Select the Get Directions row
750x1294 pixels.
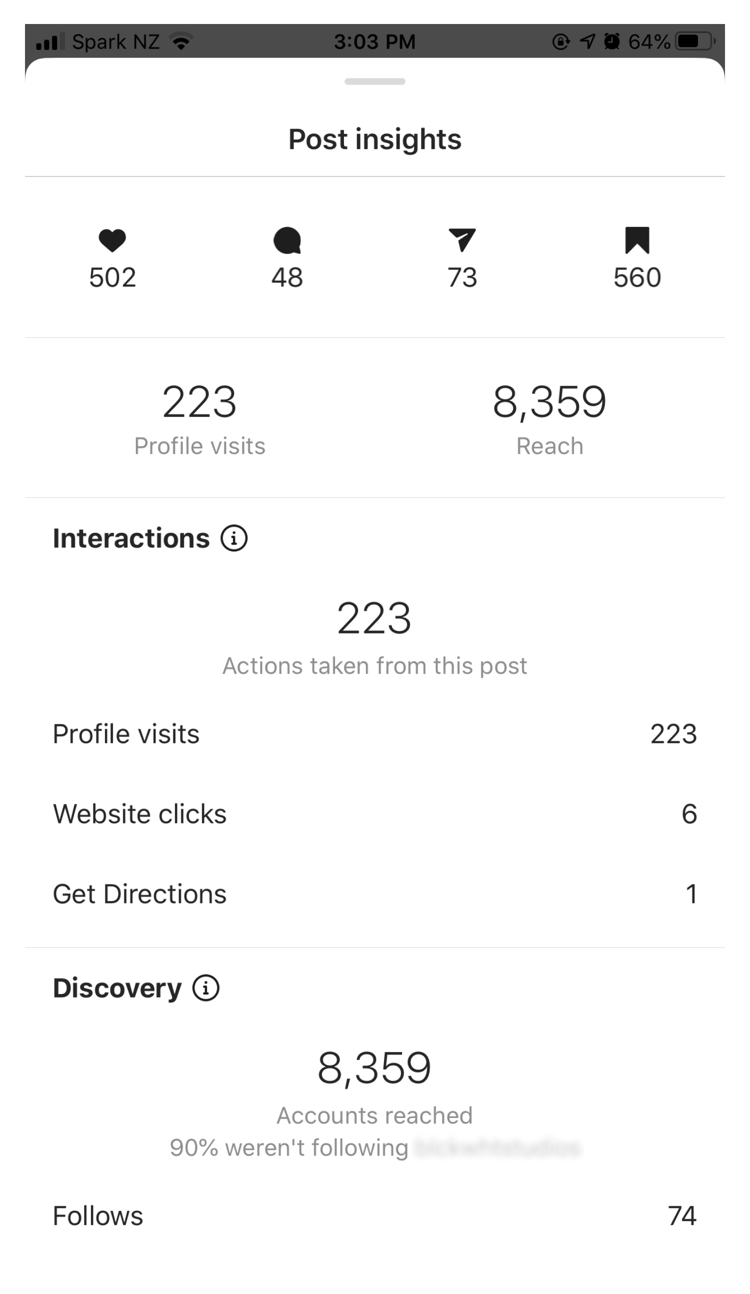click(x=374, y=894)
